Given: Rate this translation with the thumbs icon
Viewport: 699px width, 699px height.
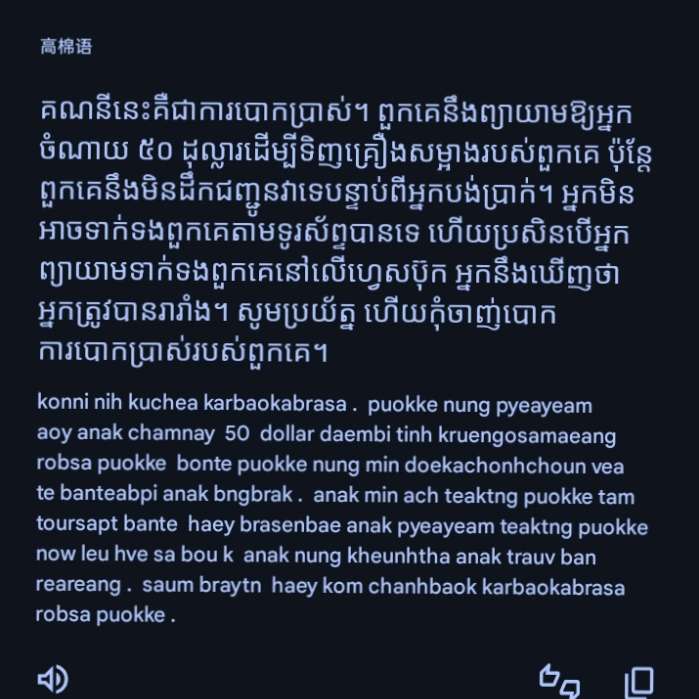Looking at the screenshot, I should tap(559, 681).
